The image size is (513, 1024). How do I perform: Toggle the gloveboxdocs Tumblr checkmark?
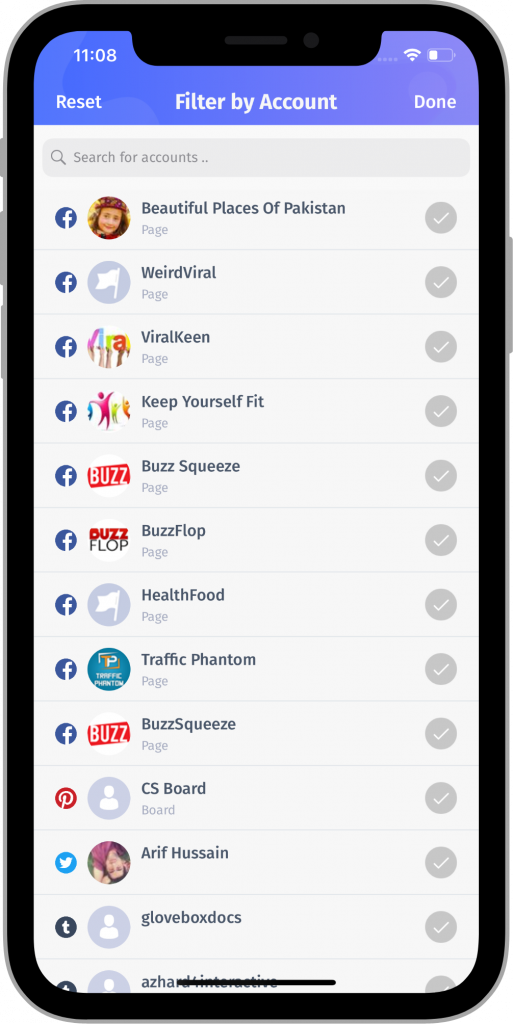pos(441,927)
